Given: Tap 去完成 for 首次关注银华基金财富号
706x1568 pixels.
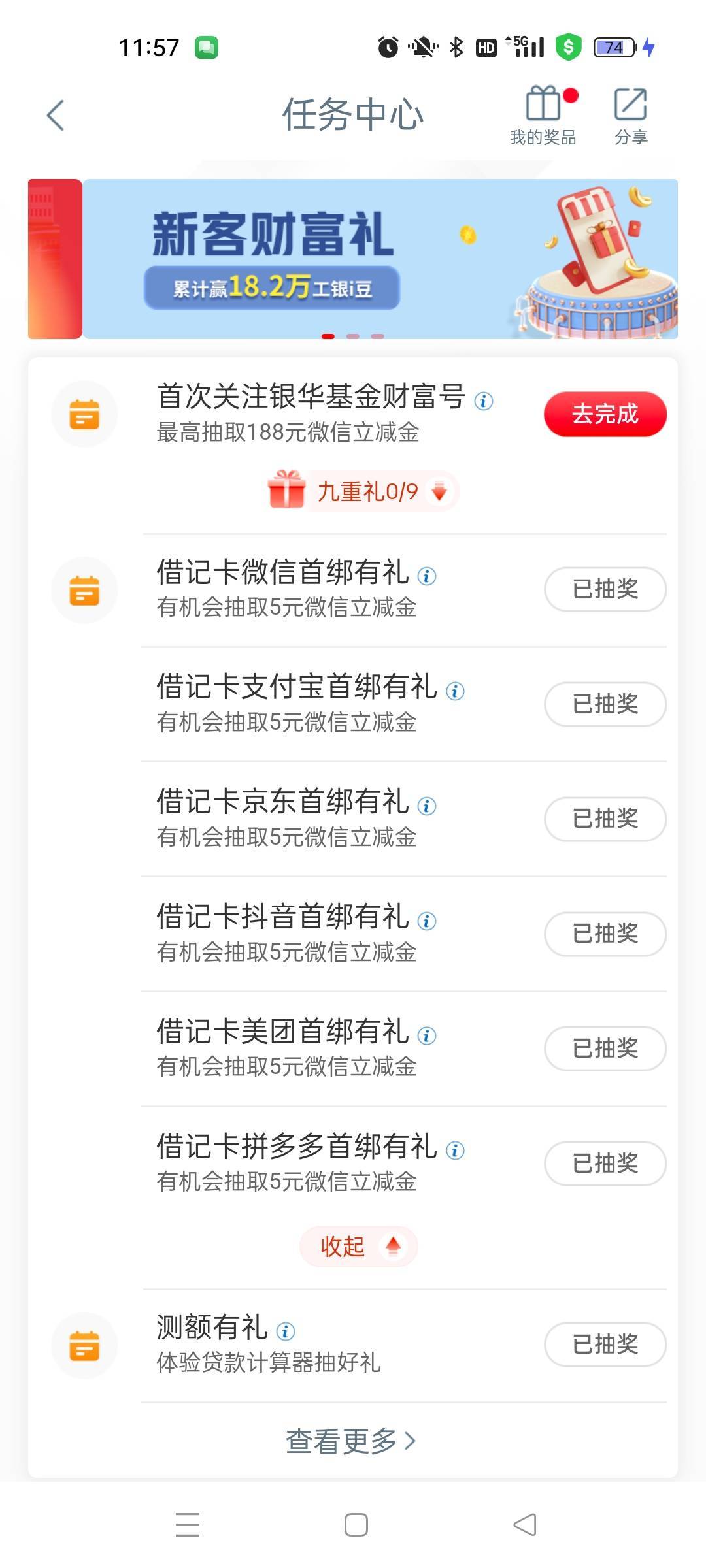Looking at the screenshot, I should [x=605, y=414].
